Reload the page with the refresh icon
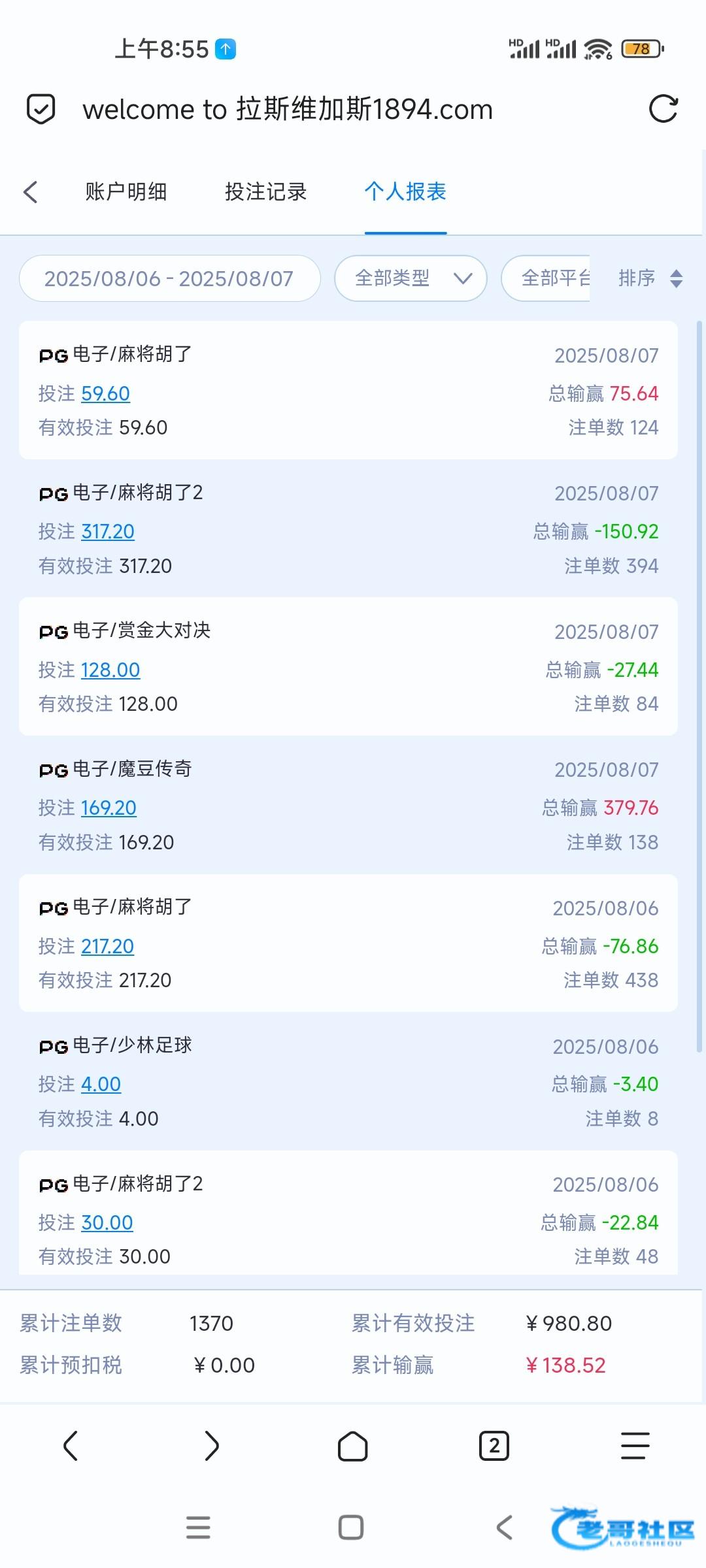 coord(663,109)
